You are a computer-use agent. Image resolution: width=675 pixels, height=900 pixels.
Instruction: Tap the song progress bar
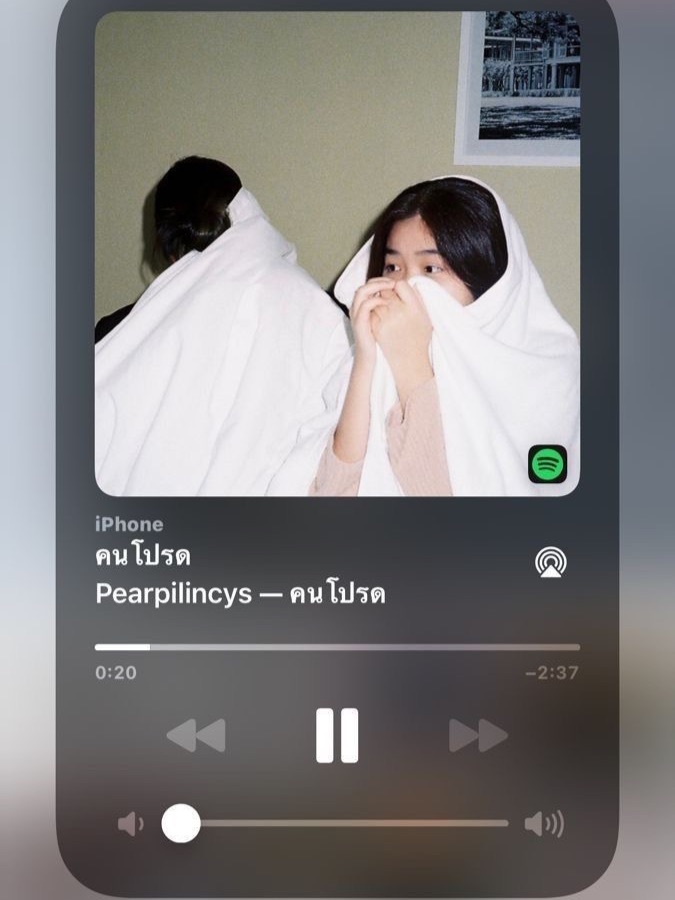[x=337, y=647]
